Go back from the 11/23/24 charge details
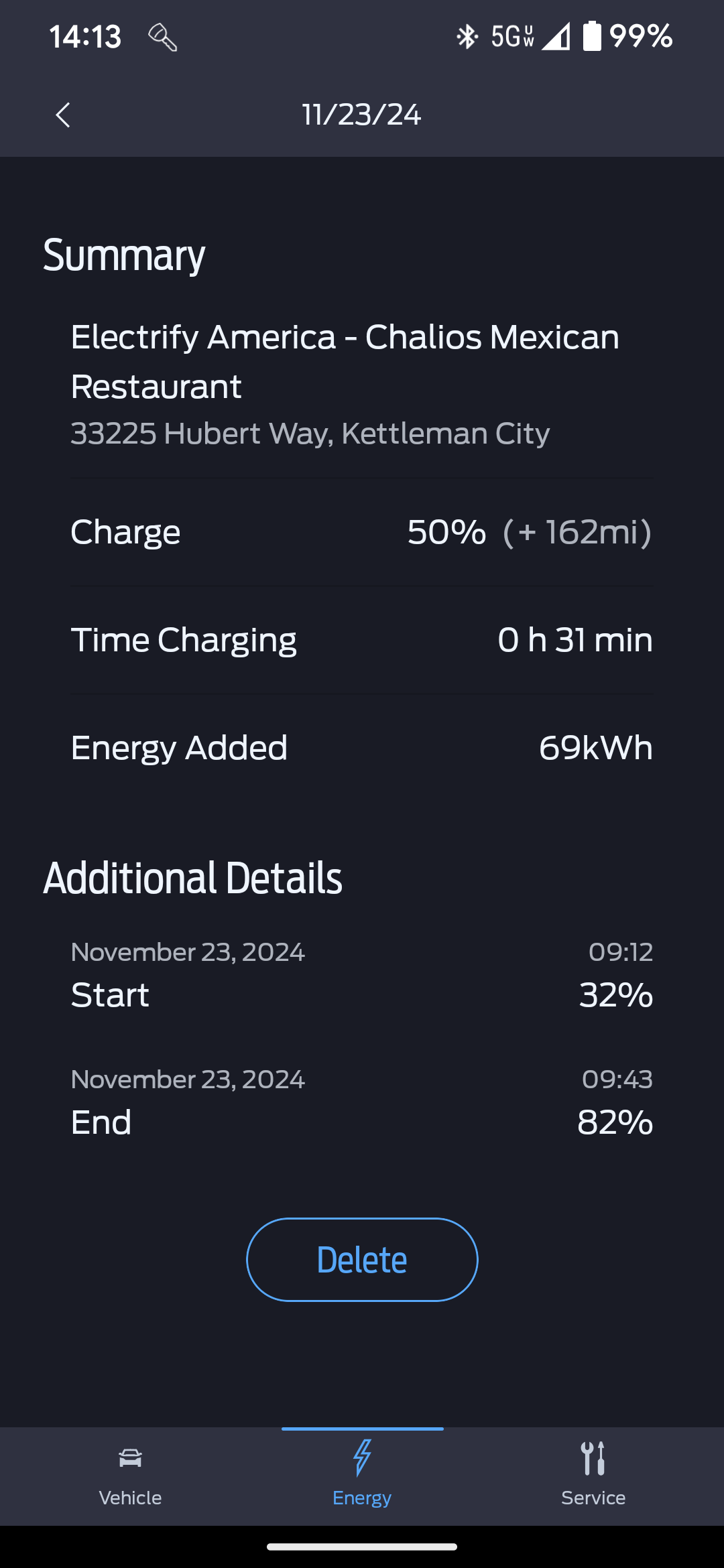 (63, 115)
